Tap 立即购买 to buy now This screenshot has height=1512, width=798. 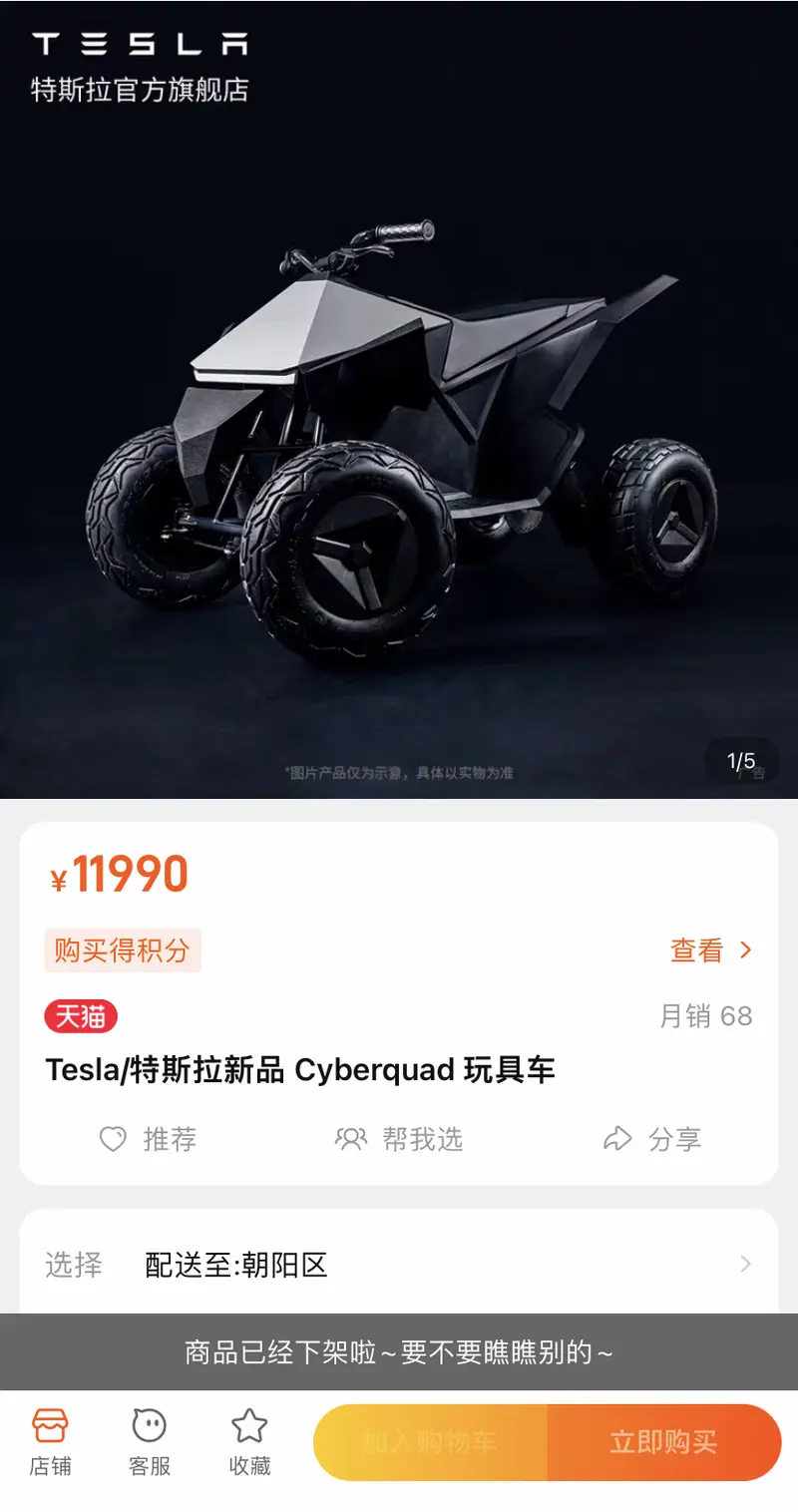coord(663,1442)
